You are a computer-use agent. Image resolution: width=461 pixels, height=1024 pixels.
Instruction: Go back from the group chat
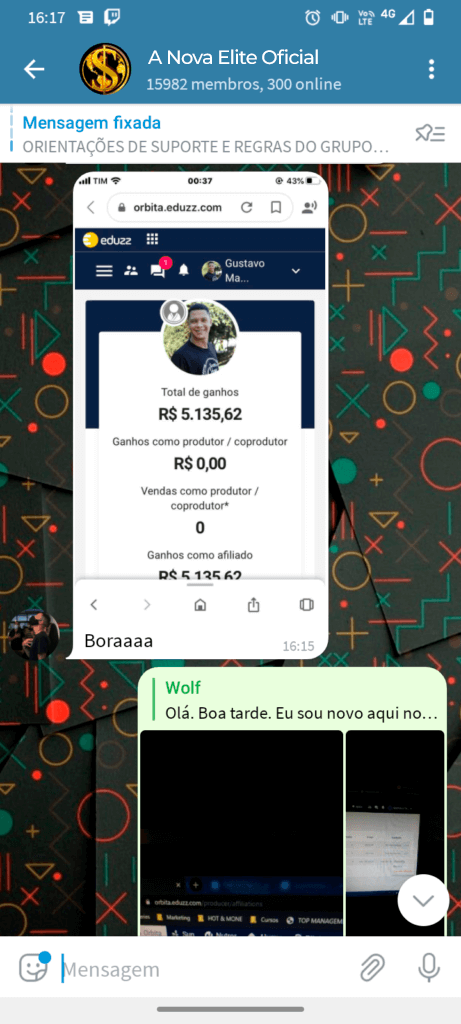[34, 69]
